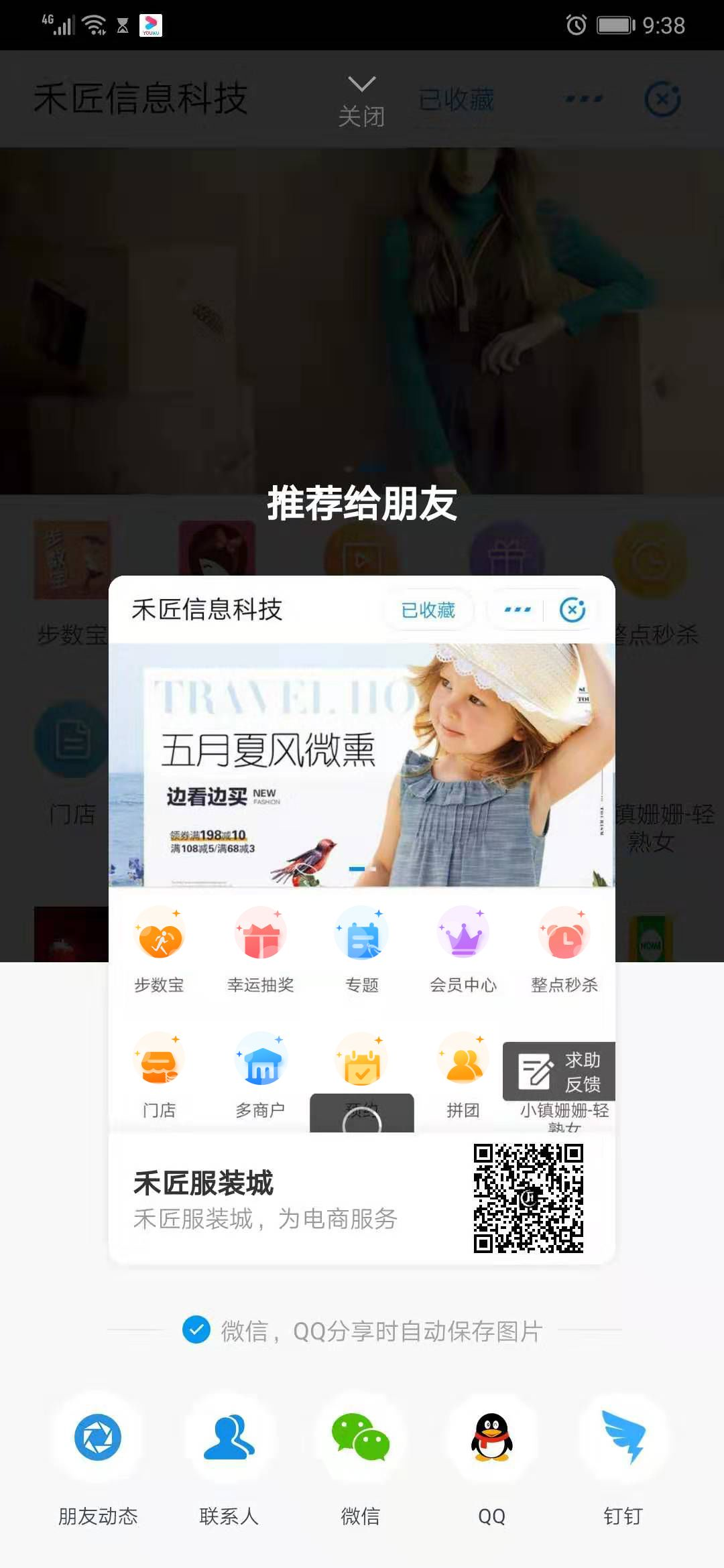Share to 联系人 contacts
This screenshot has width=724, height=1568.
(229, 1437)
